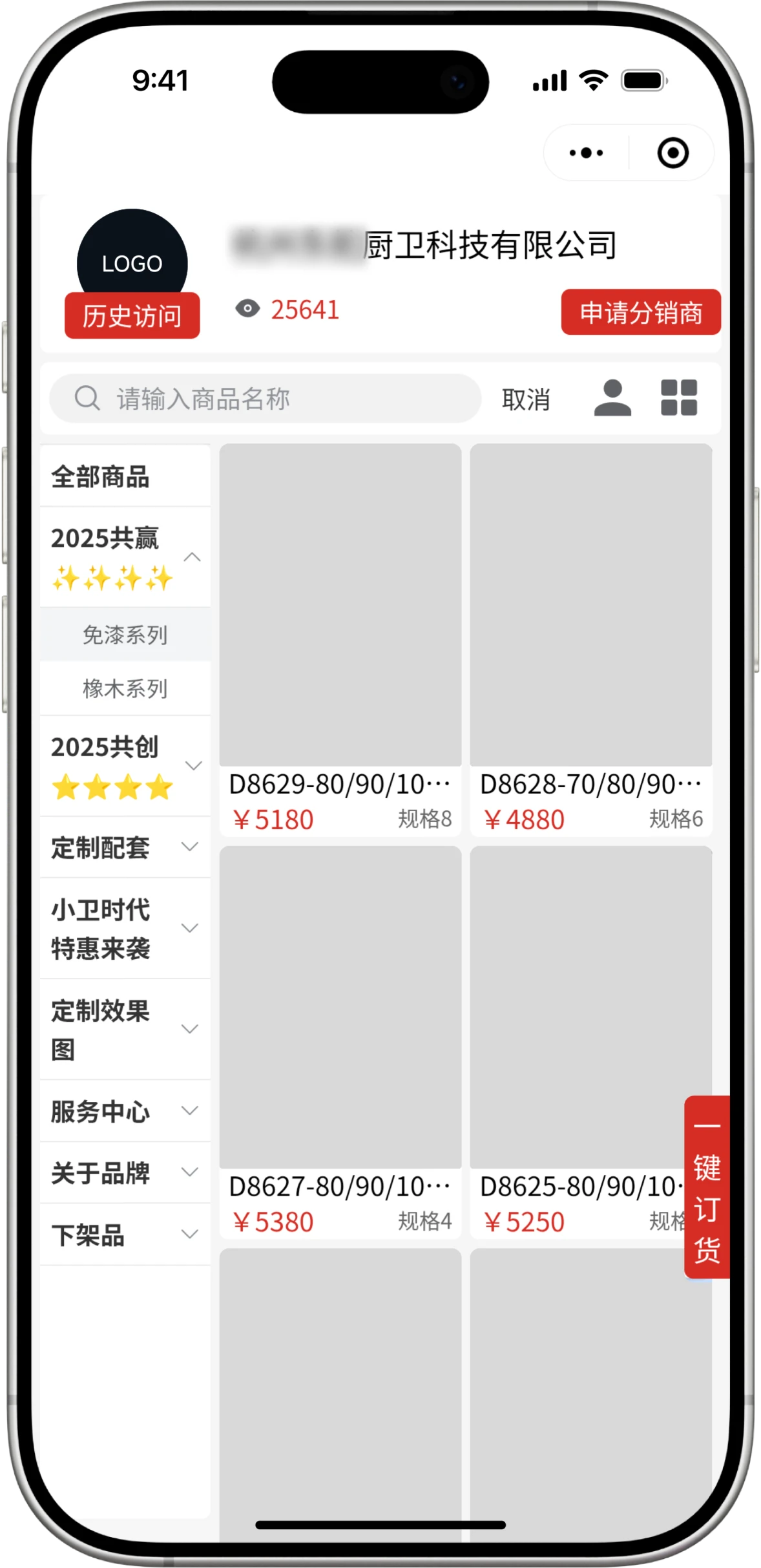Tap the circular close icon in the capsule
Screen dimensions: 761x1568
(672, 153)
